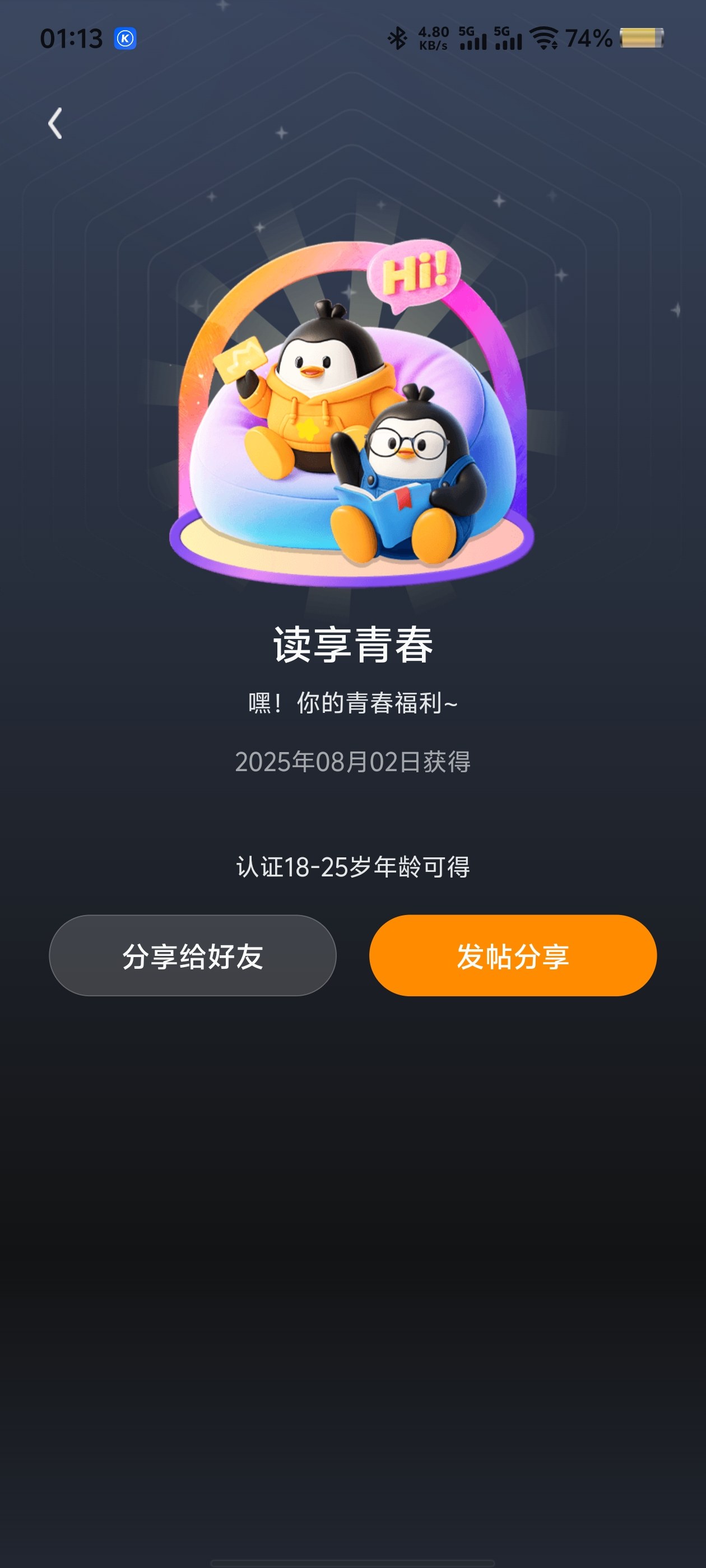Go back using the top-left arrow
Screen dimensions: 706x1568
[55, 124]
